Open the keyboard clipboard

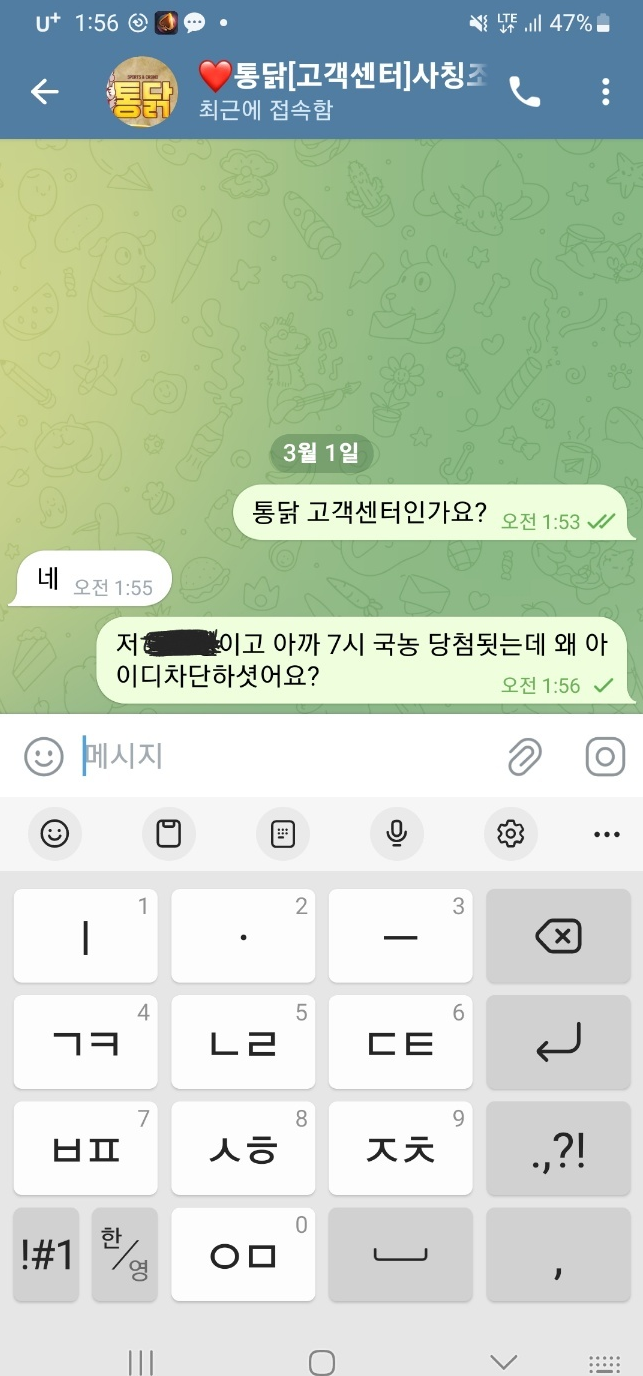tap(169, 833)
